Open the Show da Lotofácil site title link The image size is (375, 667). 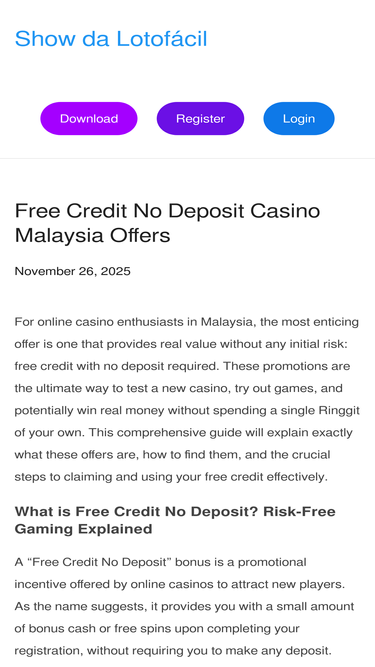click(111, 39)
